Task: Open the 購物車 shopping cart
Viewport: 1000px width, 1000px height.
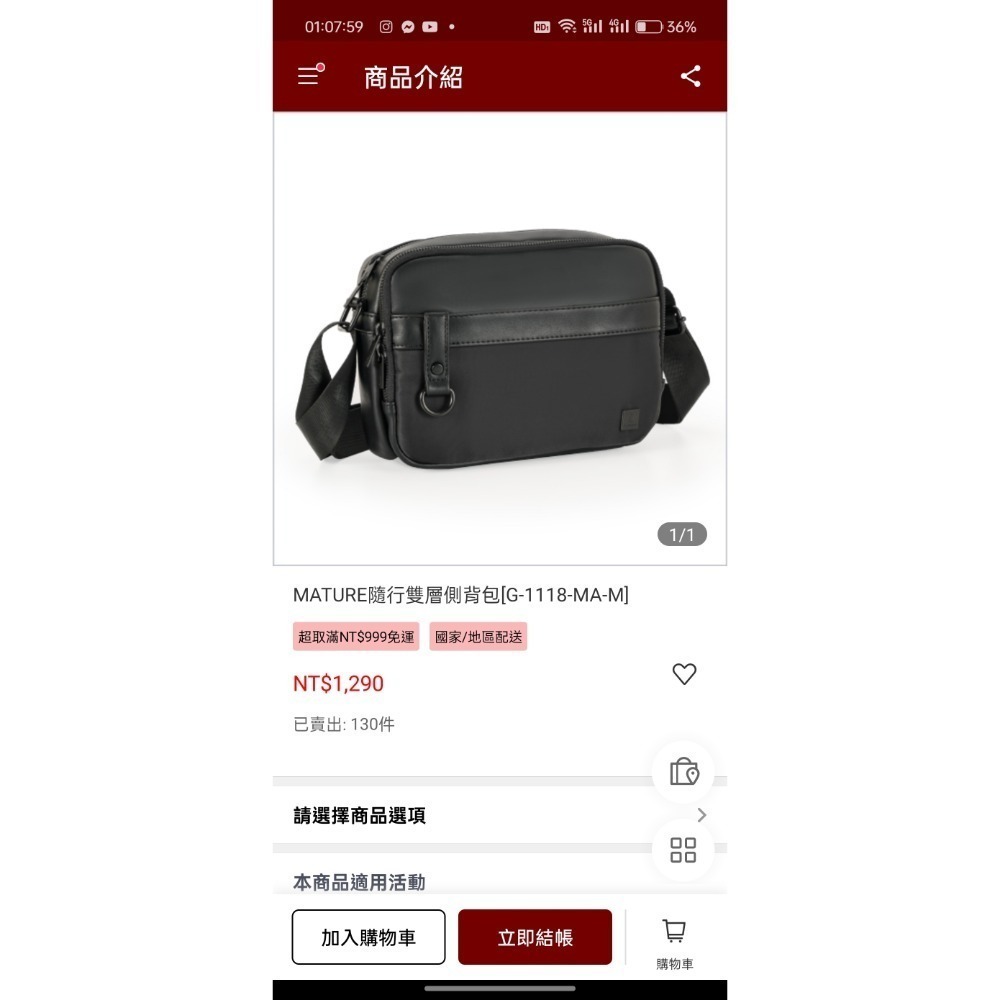Action: point(675,943)
